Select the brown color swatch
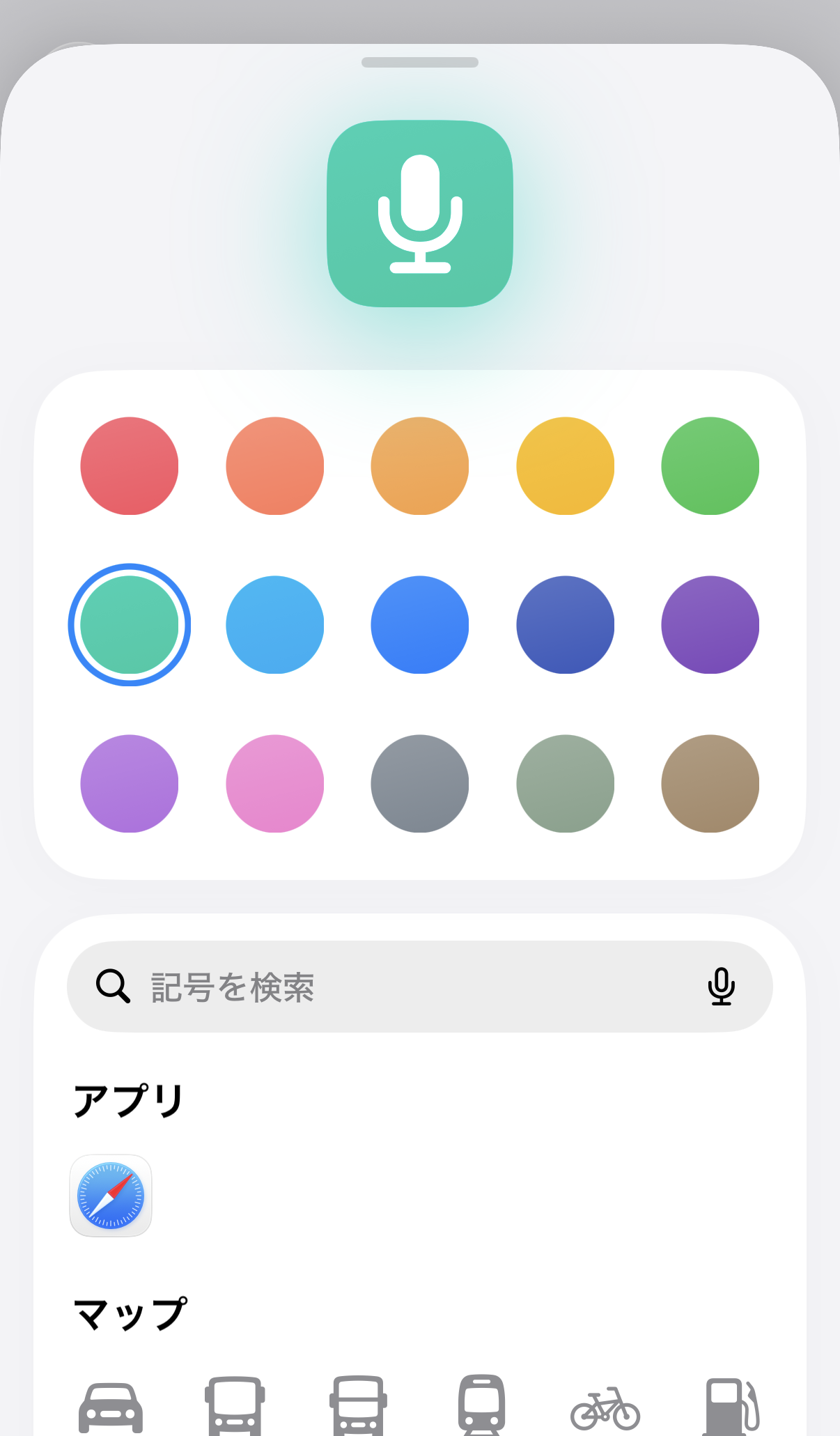 click(x=710, y=784)
